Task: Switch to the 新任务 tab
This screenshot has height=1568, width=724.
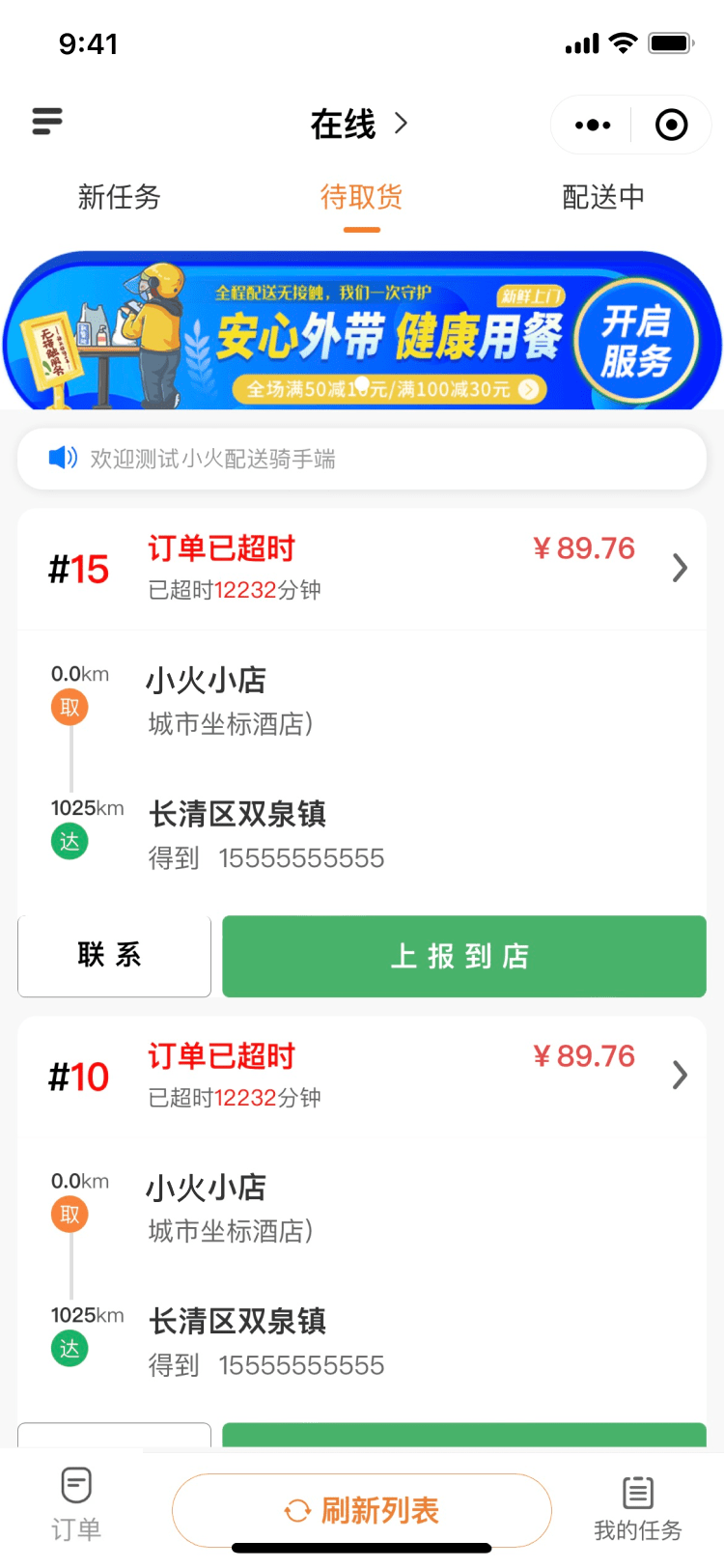Action: [119, 197]
